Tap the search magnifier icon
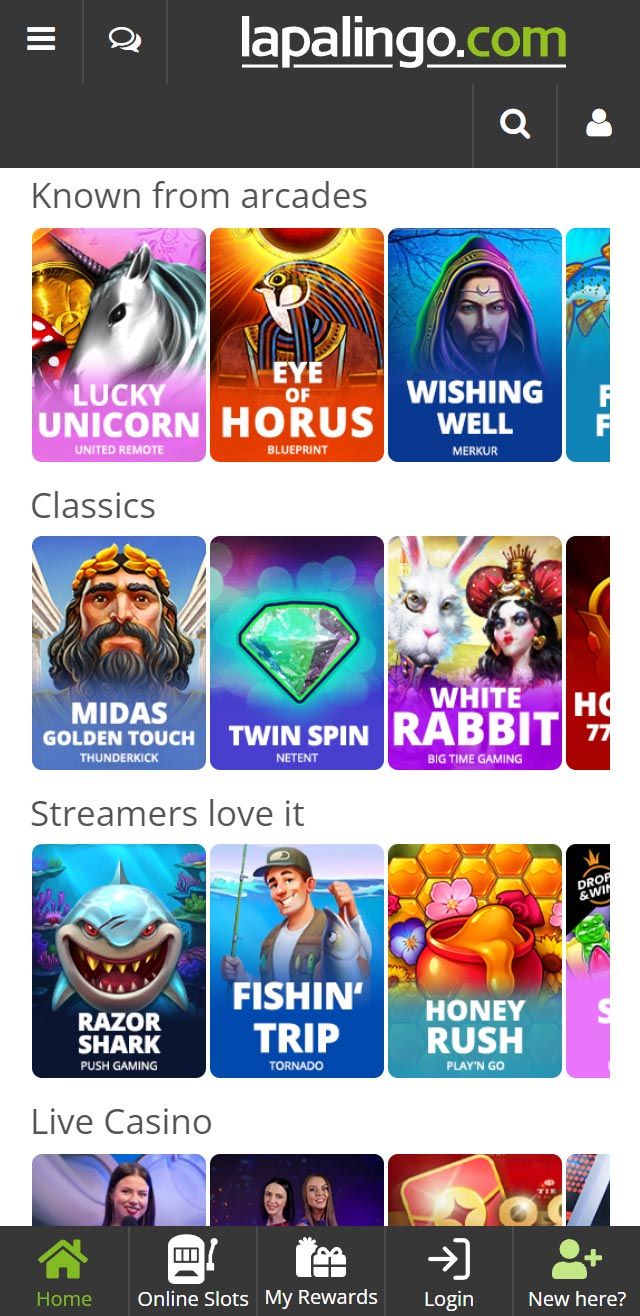The width and height of the screenshot is (640, 1316). (514, 124)
